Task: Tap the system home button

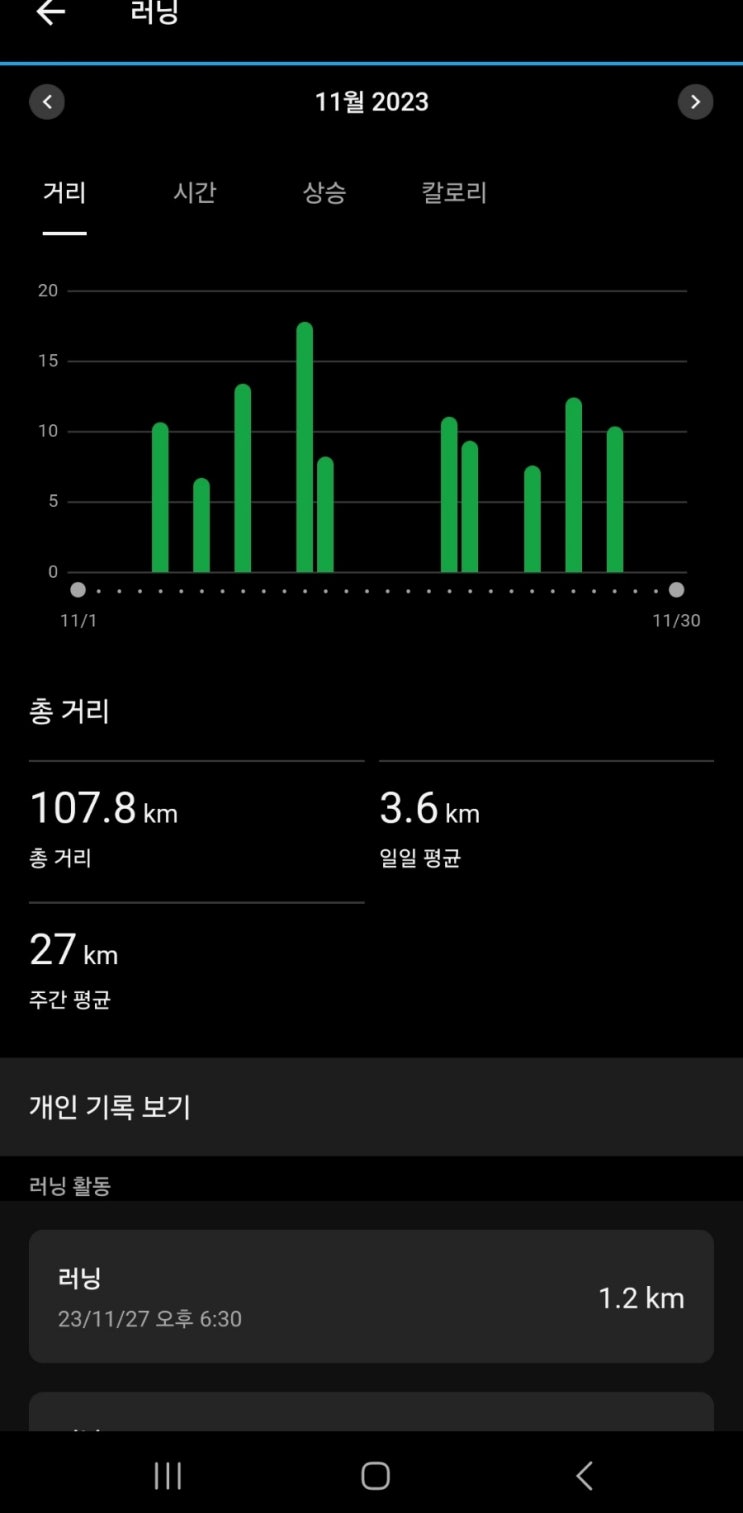Action: click(375, 1476)
